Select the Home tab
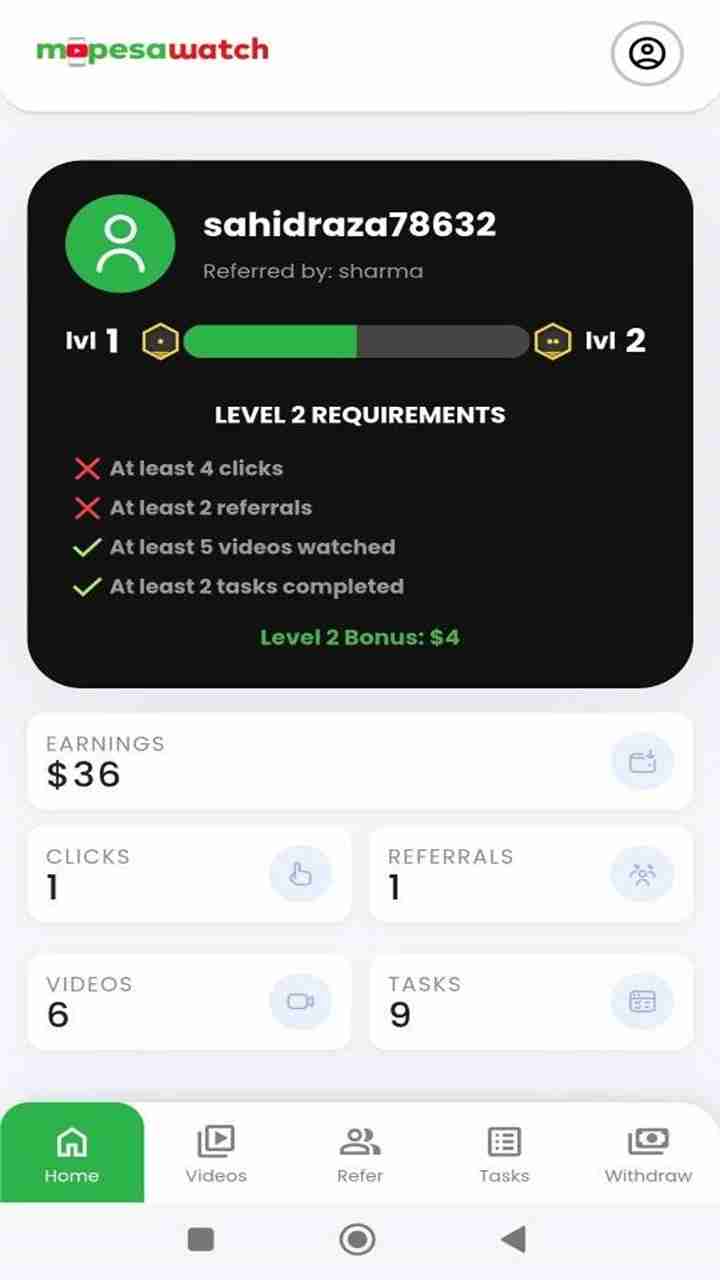Screen dimensions: 720x1280 (x=72, y=1153)
